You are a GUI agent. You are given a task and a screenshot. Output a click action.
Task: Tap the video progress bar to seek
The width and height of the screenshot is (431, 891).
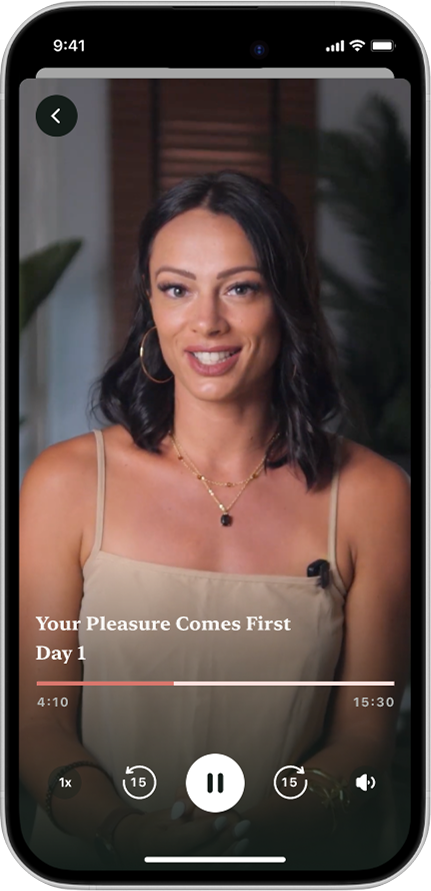[x=215, y=684]
